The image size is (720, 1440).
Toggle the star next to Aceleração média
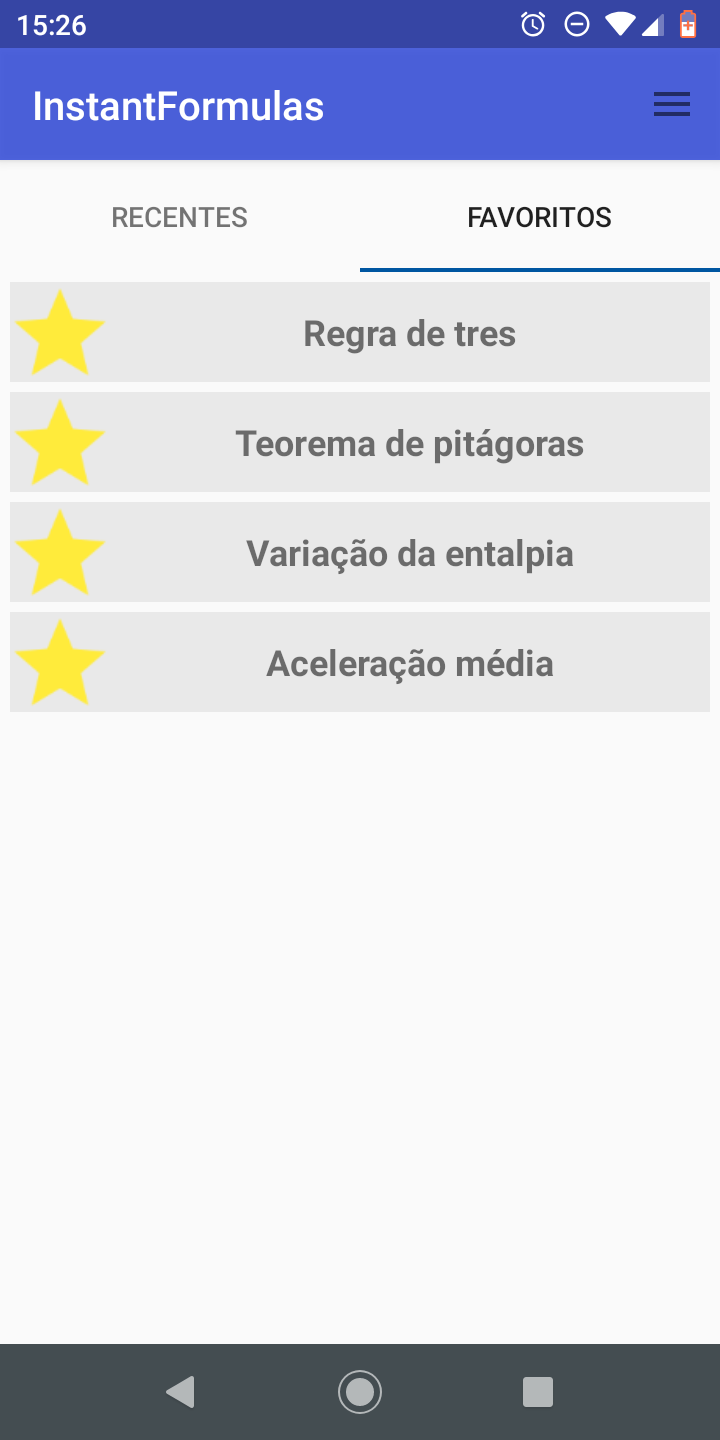[x=60, y=663]
